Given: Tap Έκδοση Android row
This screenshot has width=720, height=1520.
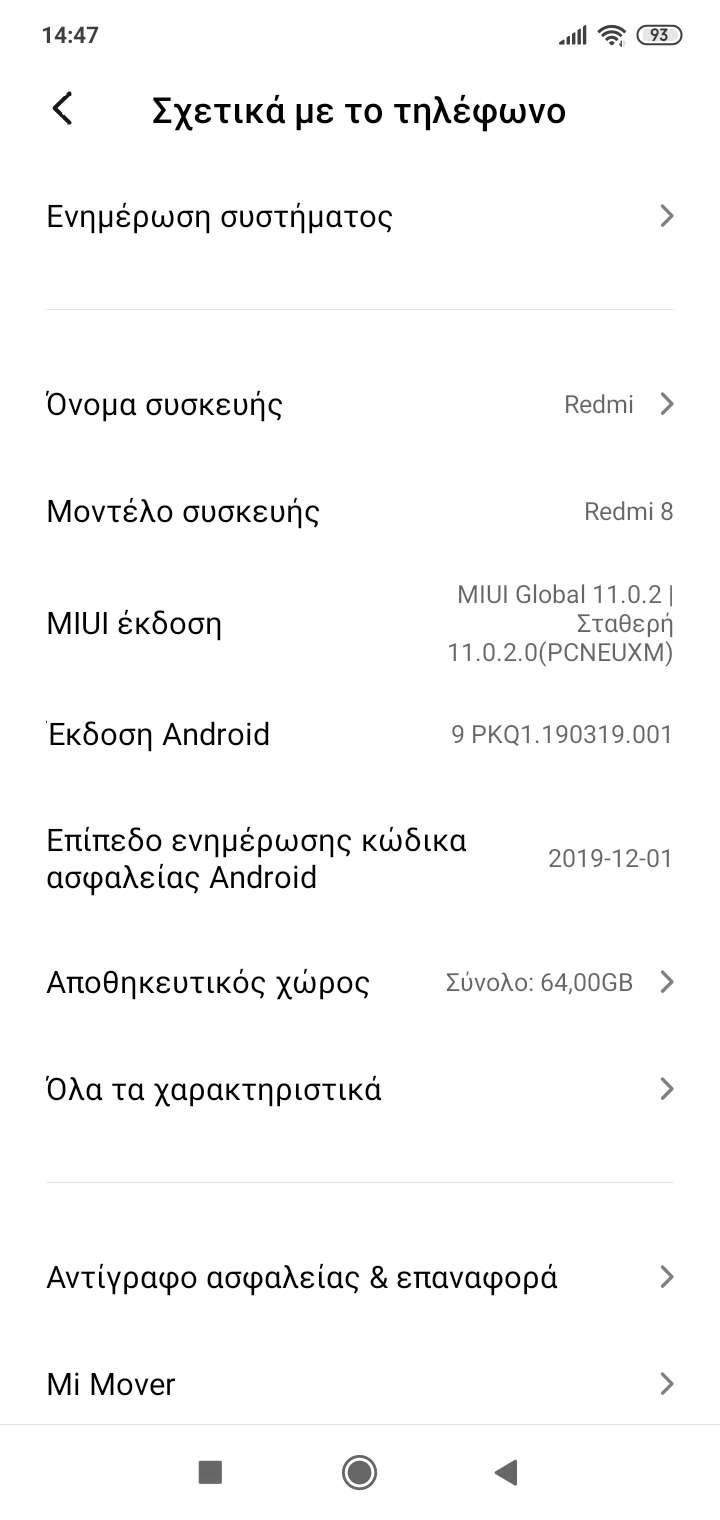Looking at the screenshot, I should 360,735.
